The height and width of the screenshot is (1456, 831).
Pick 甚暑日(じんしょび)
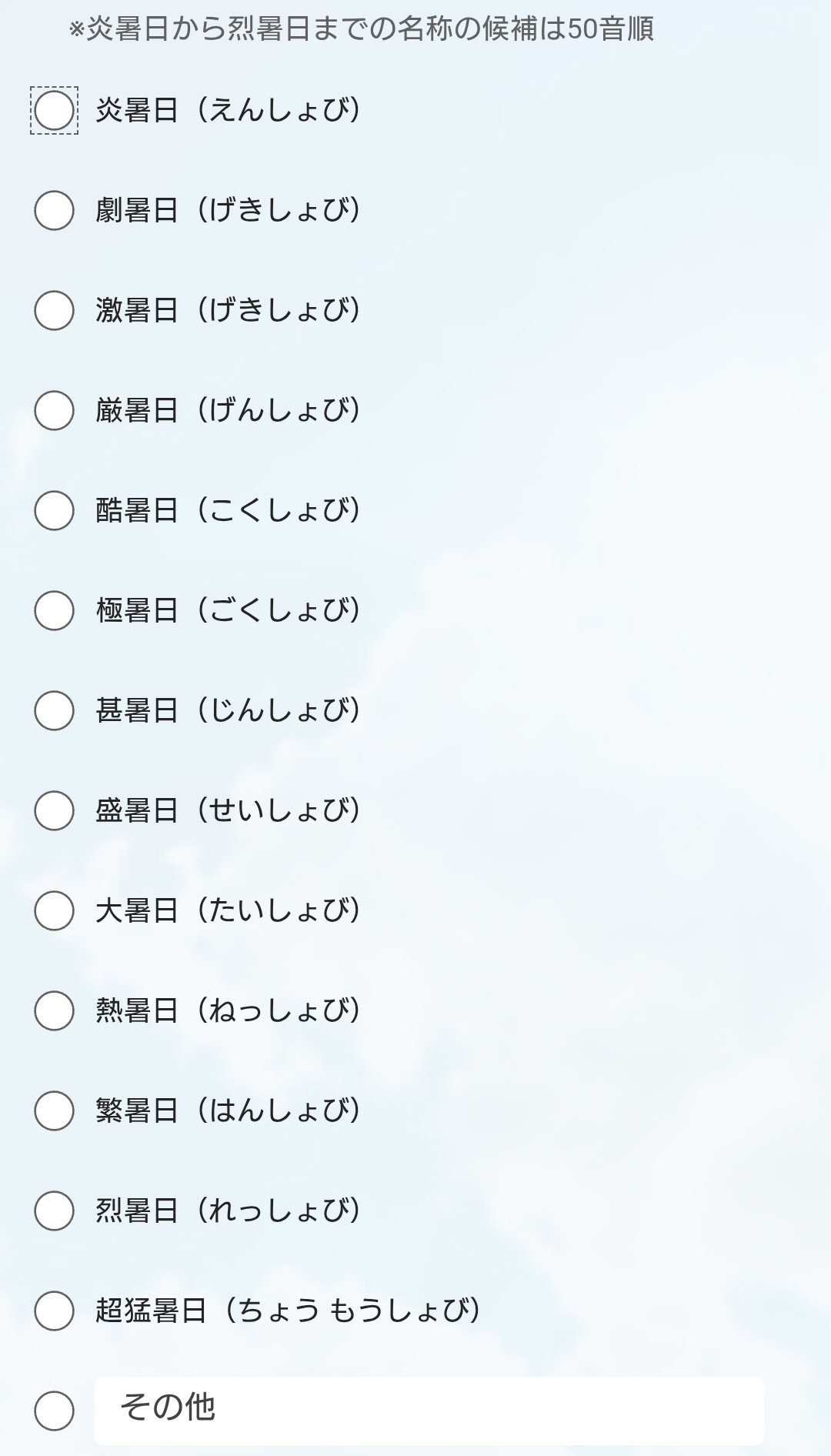54,710
